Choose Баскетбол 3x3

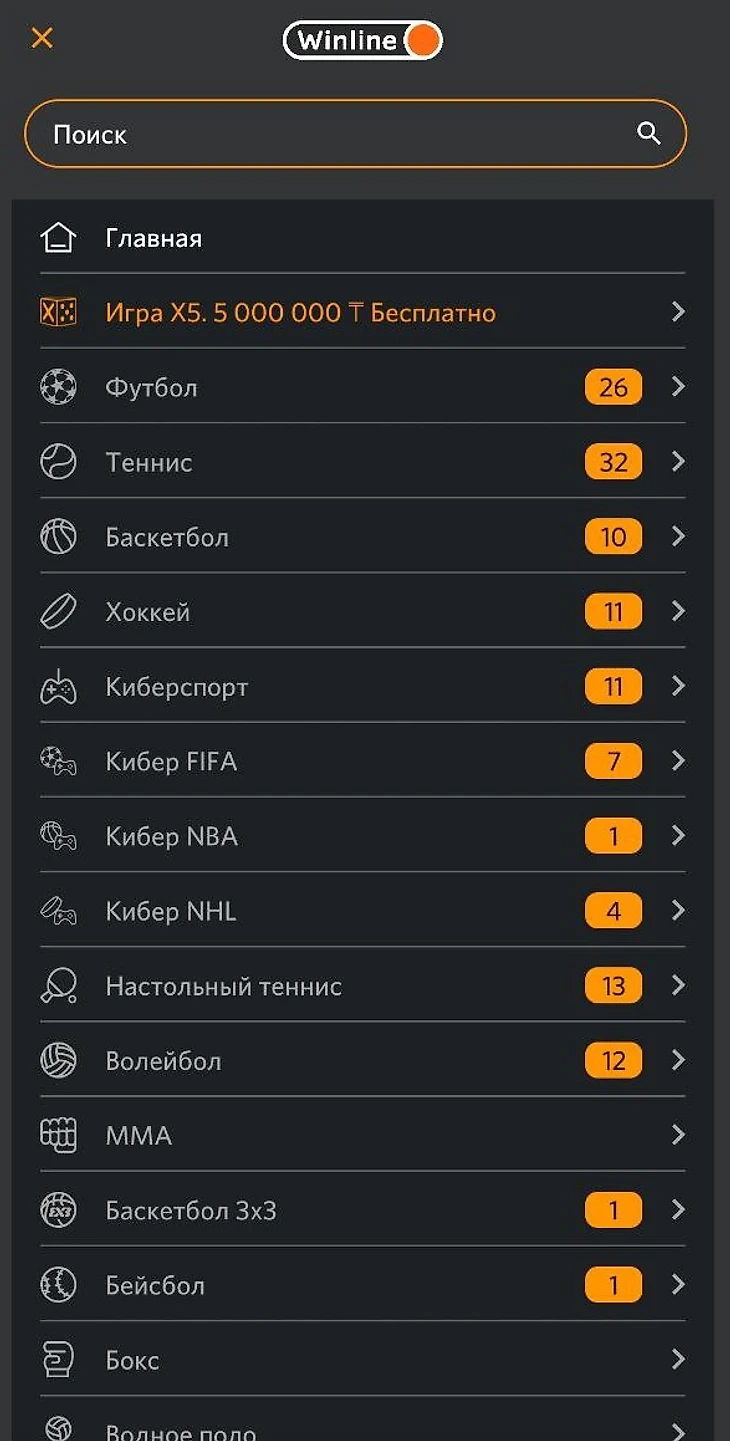[191, 1211]
